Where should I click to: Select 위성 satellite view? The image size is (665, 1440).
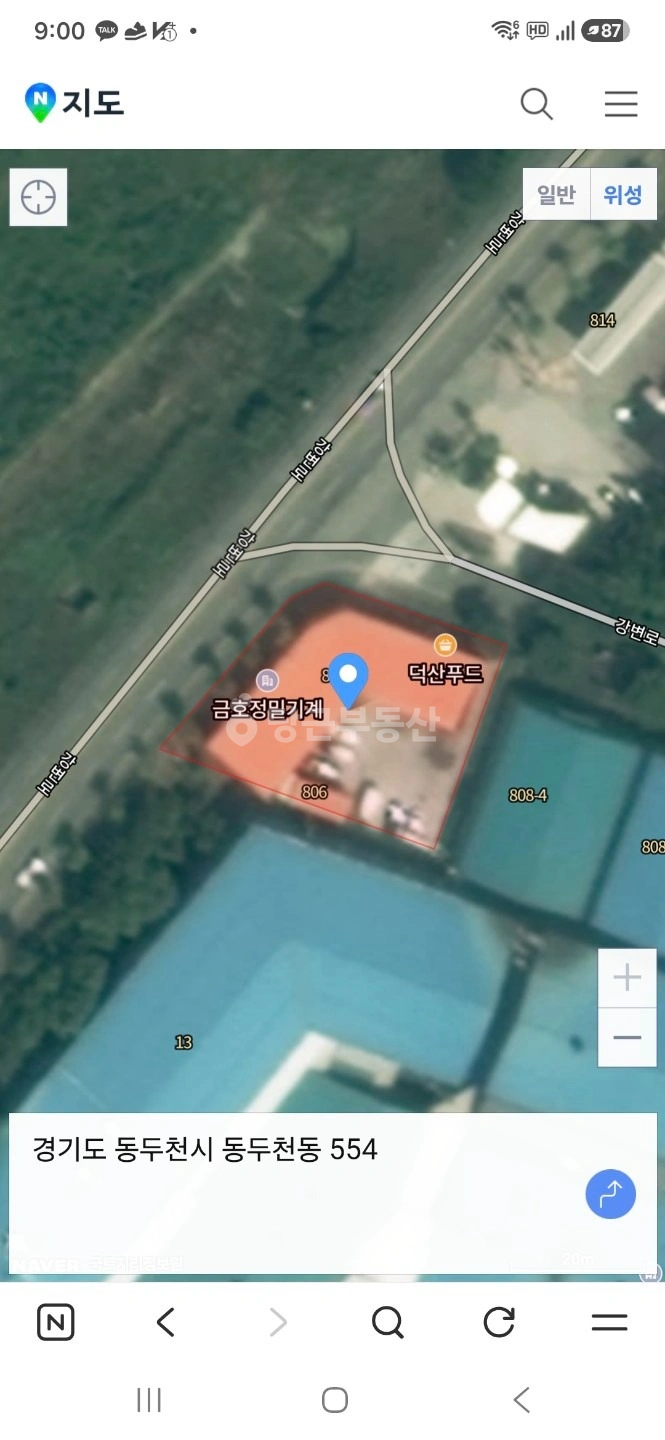pos(624,194)
